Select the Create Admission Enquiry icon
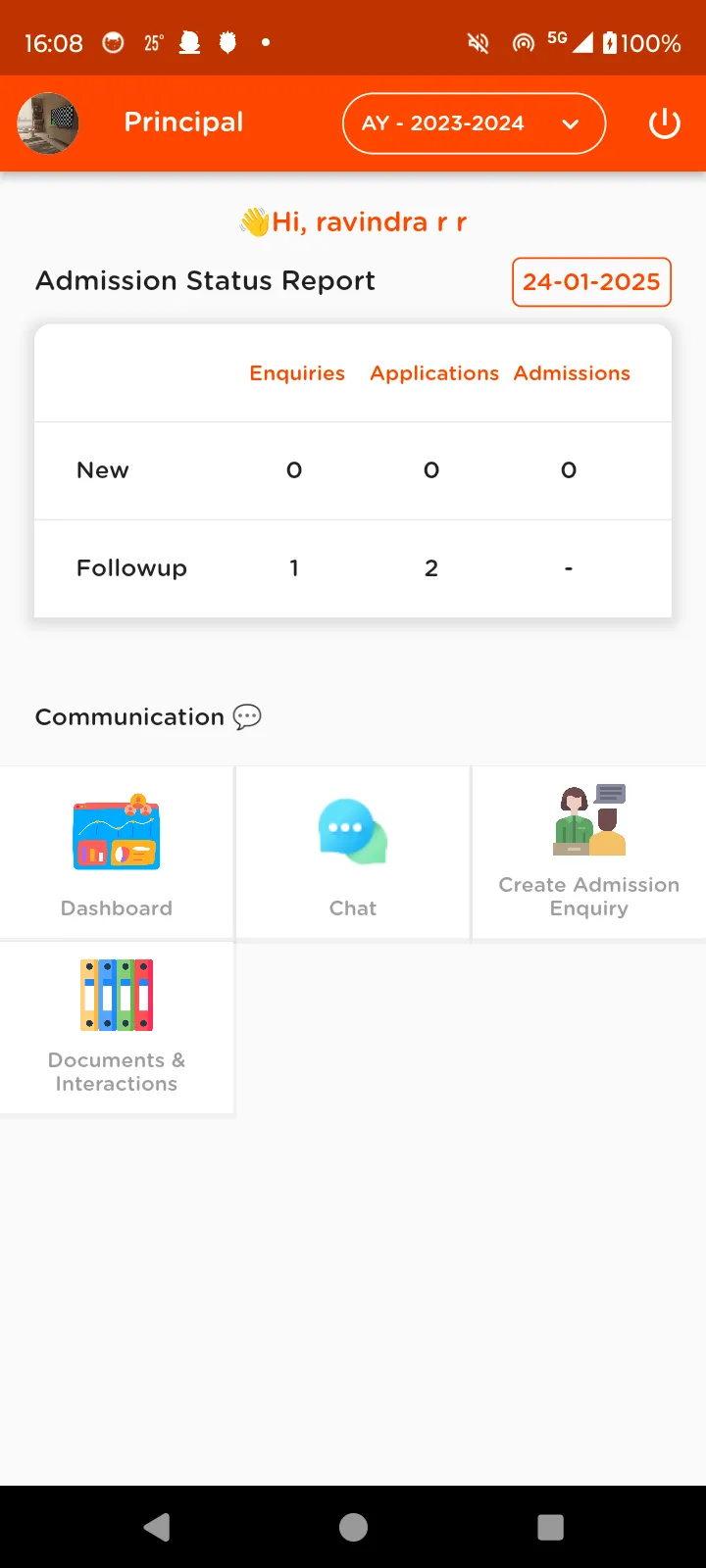 (588, 818)
